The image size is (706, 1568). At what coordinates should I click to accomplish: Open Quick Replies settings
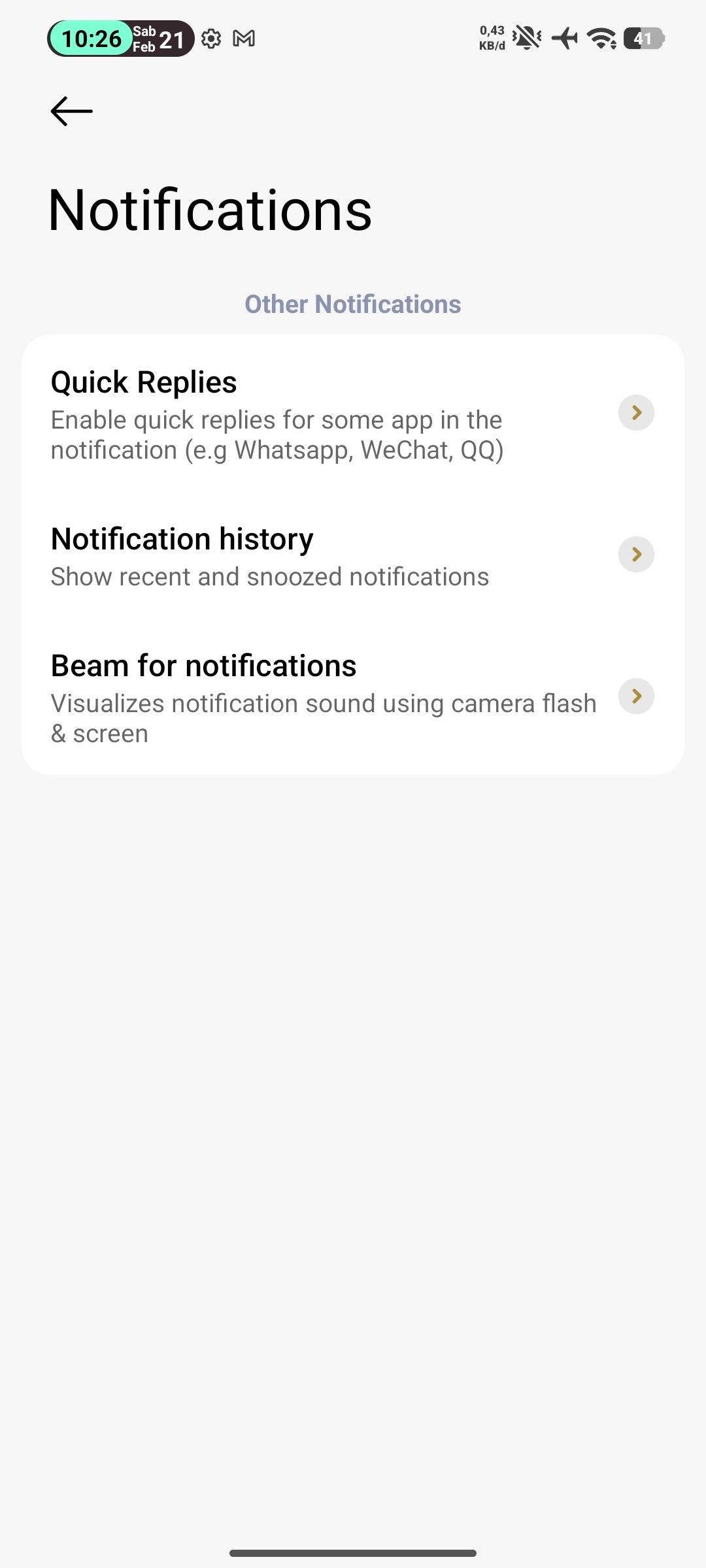point(353,414)
